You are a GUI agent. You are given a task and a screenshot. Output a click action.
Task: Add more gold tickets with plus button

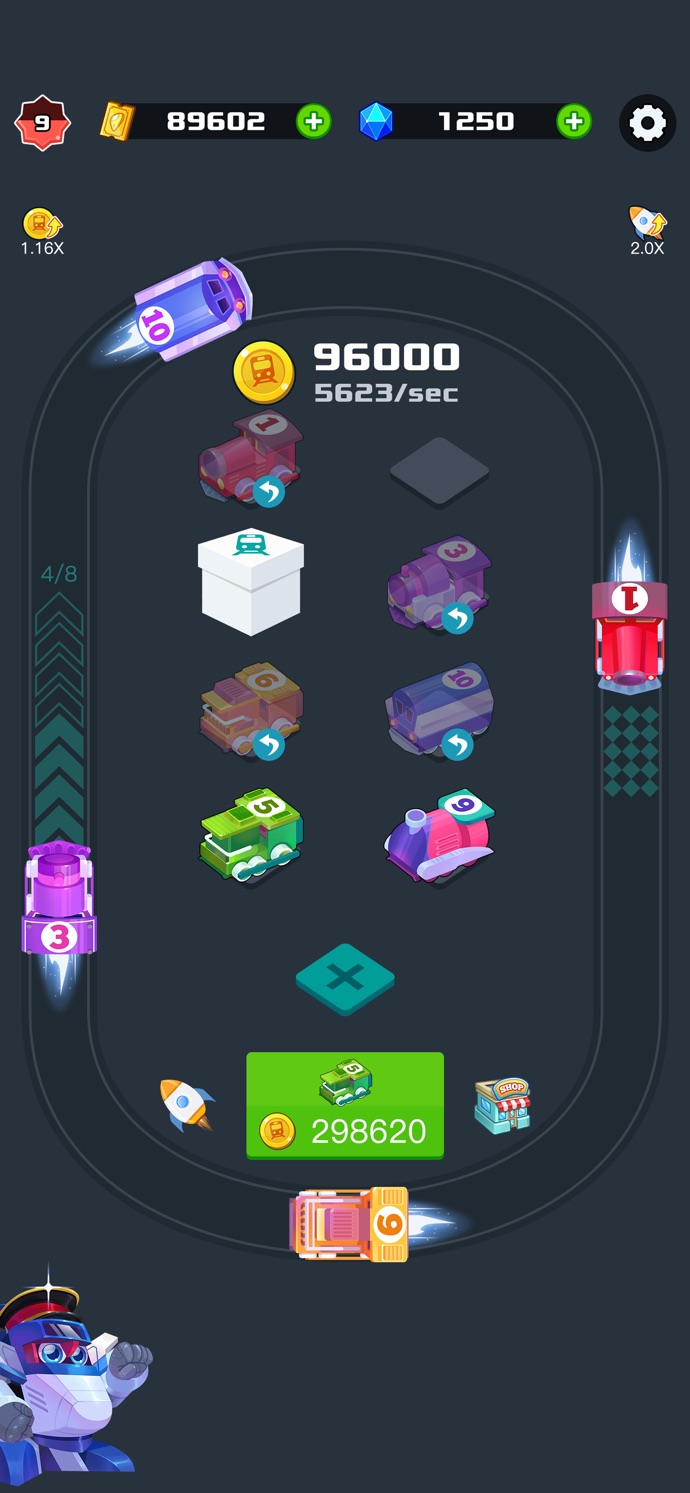[x=313, y=122]
